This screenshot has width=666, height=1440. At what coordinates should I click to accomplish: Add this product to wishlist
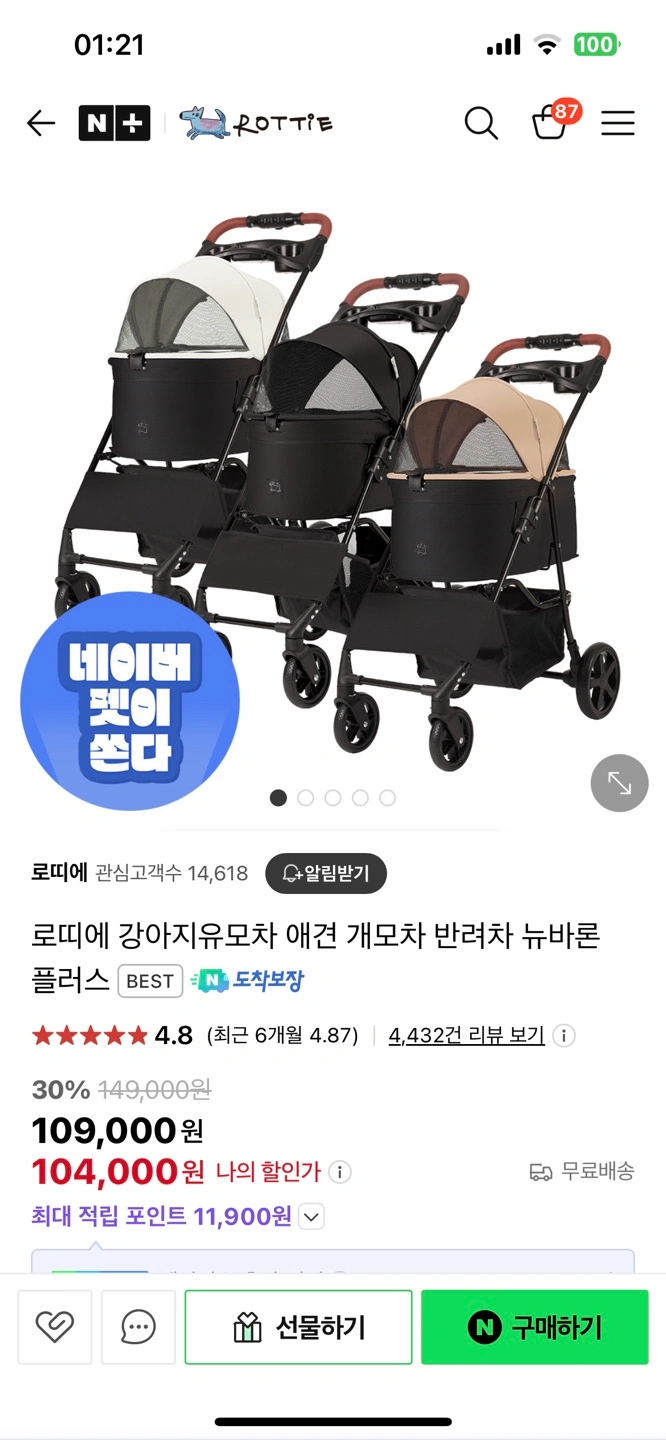(x=55, y=1327)
